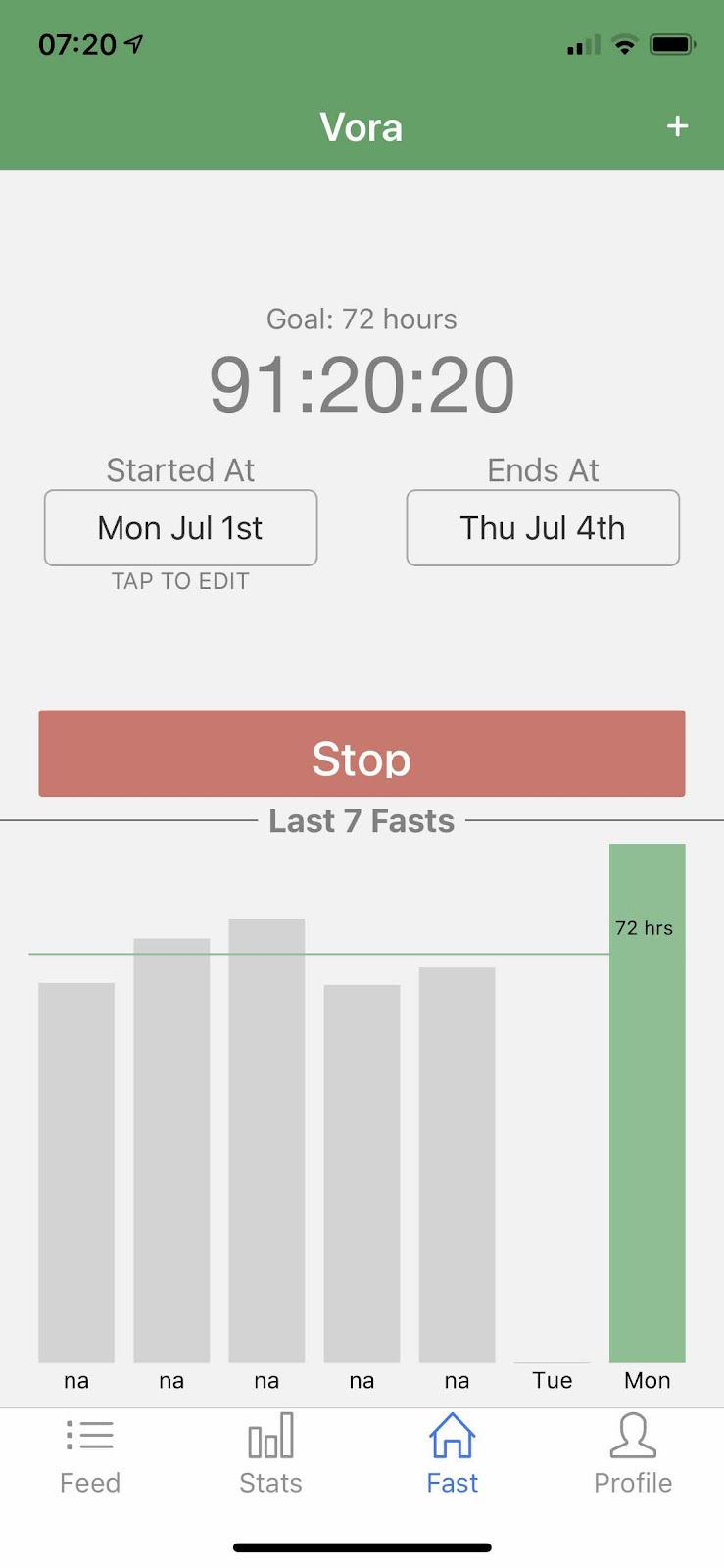The image size is (724, 1568).
Task: Tap the plus icon to add a fast
Action: pyautogui.click(x=677, y=126)
